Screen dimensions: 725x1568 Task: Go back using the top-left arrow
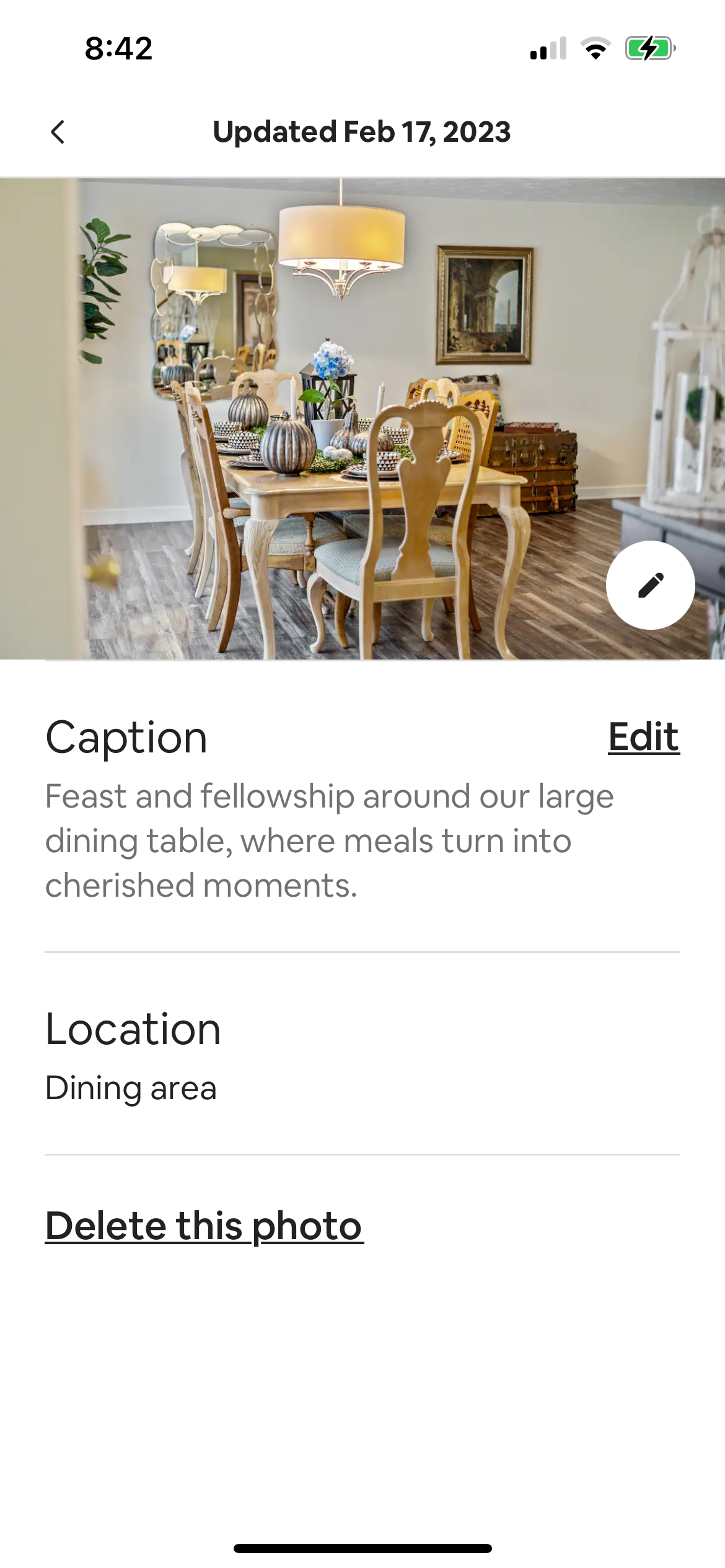pyautogui.click(x=58, y=132)
